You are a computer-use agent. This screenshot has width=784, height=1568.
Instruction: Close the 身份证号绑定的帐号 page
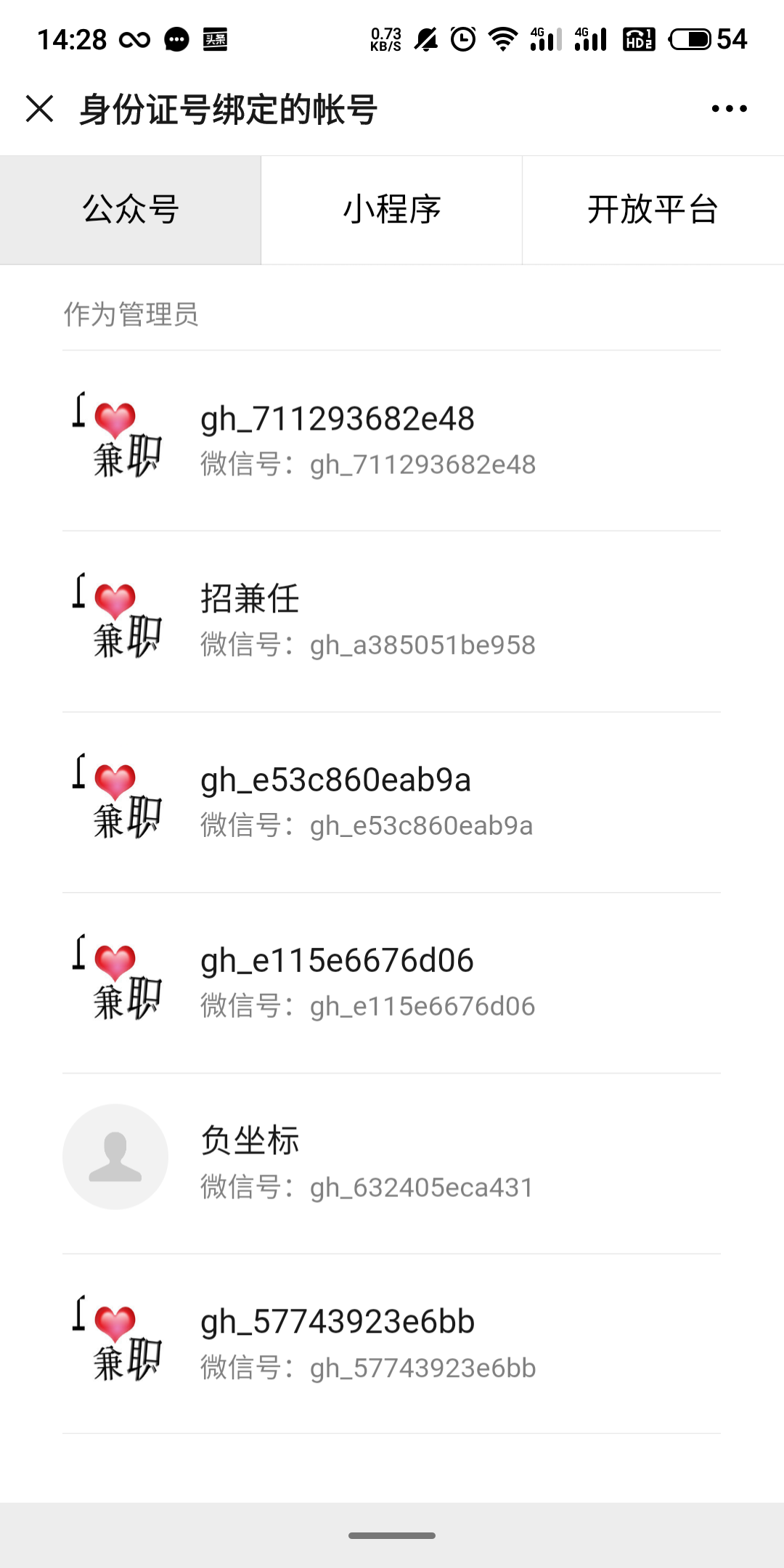coord(40,109)
